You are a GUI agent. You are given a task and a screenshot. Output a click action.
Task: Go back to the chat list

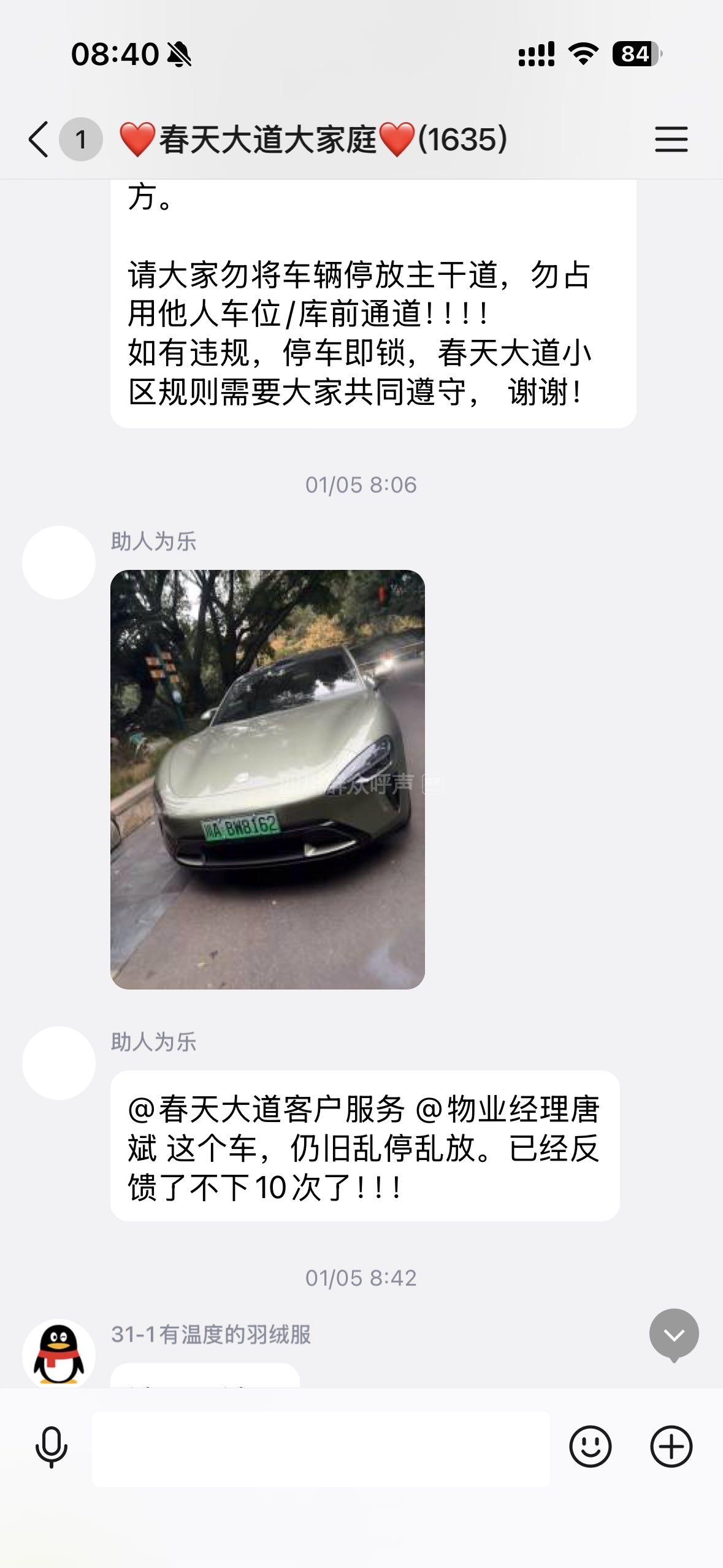click(38, 139)
